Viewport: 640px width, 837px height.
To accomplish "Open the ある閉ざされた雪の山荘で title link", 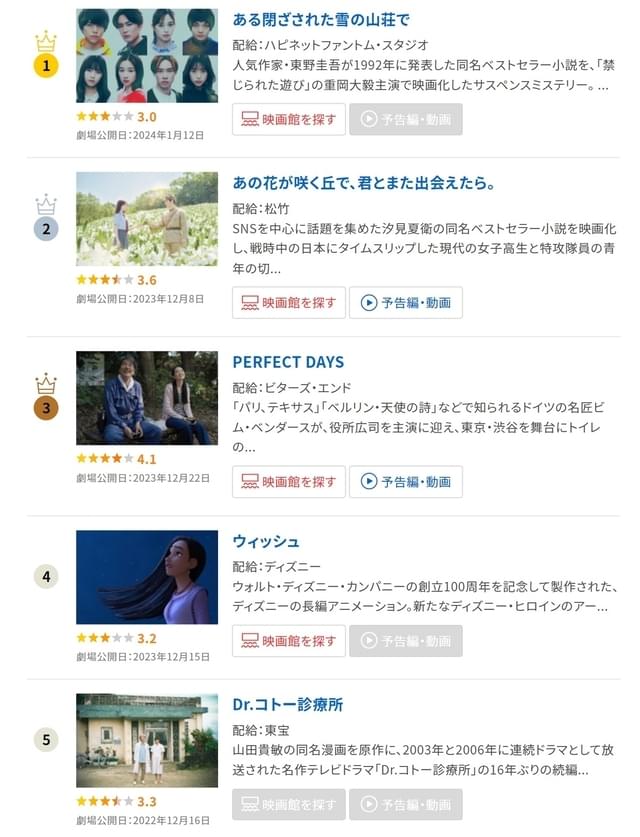I will pyautogui.click(x=320, y=20).
